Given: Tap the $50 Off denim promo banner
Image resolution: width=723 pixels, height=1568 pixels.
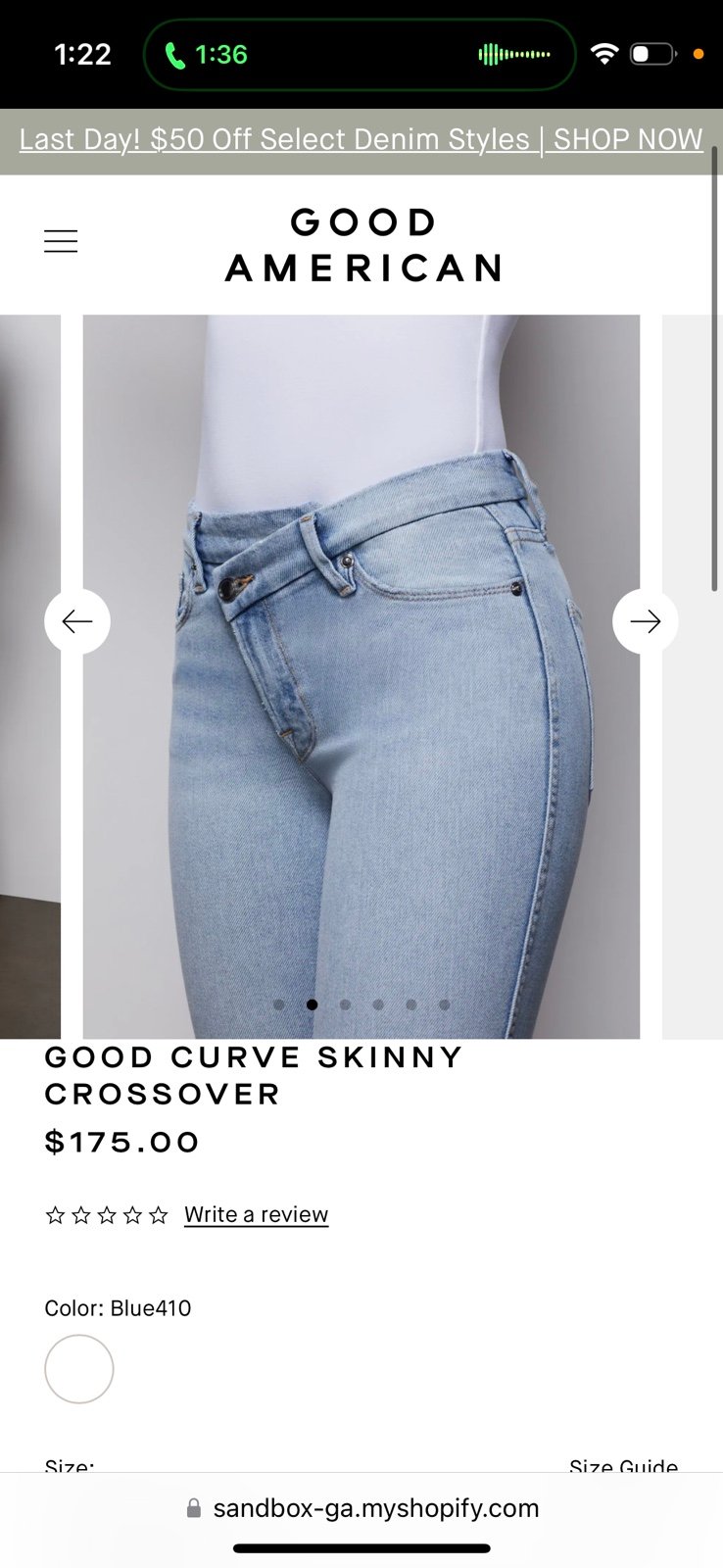Looking at the screenshot, I should tap(361, 140).
